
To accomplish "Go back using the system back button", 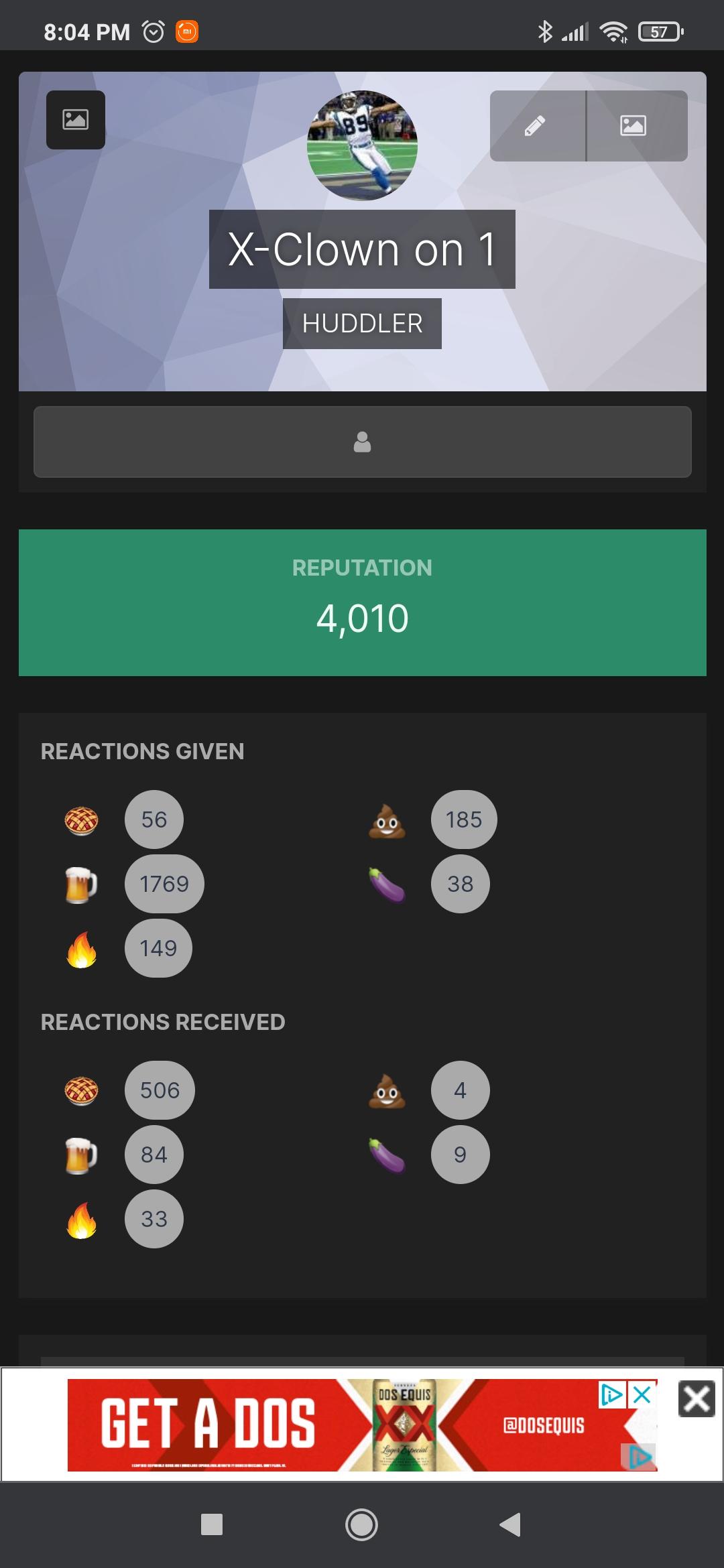I will [511, 1524].
